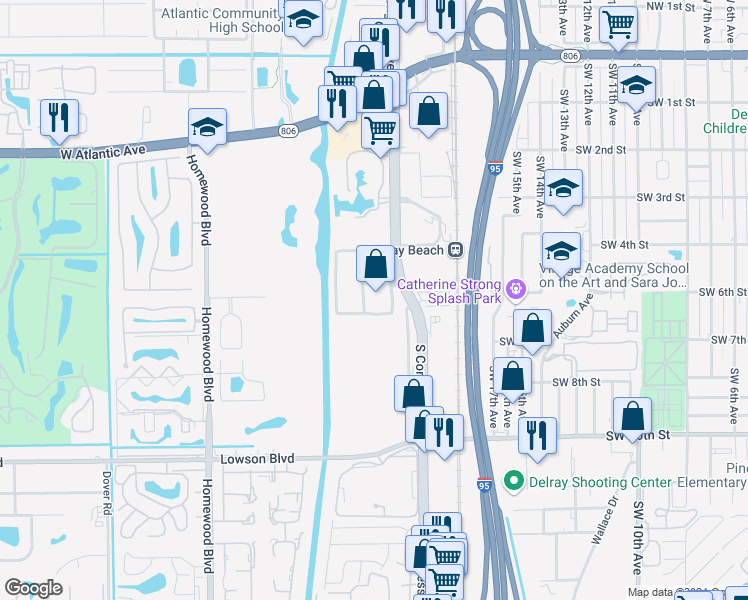The height and width of the screenshot is (600, 748).
Task: Open the Delray Shooting Center place pin
Action: click(515, 482)
